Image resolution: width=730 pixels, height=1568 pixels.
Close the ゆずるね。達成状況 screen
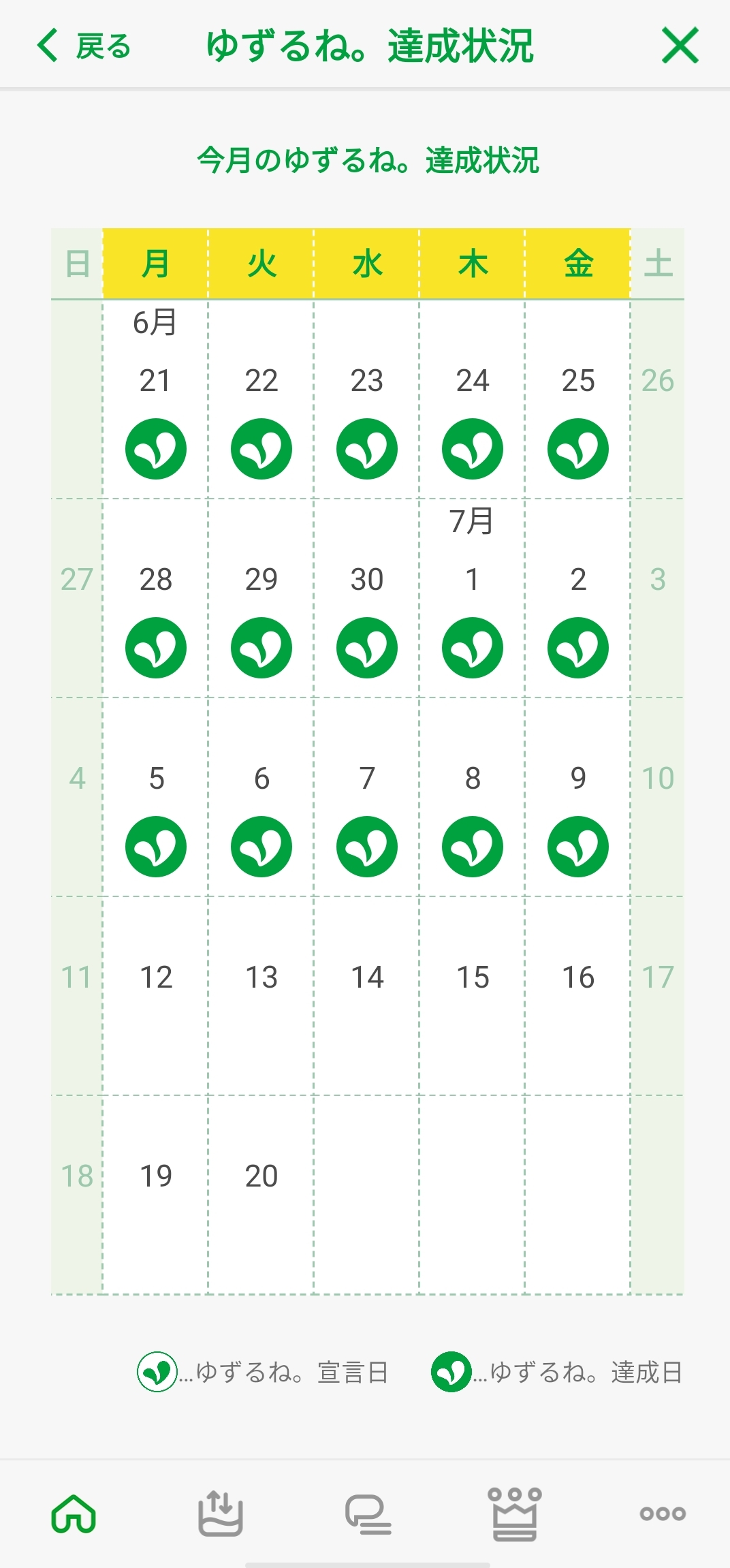680,46
